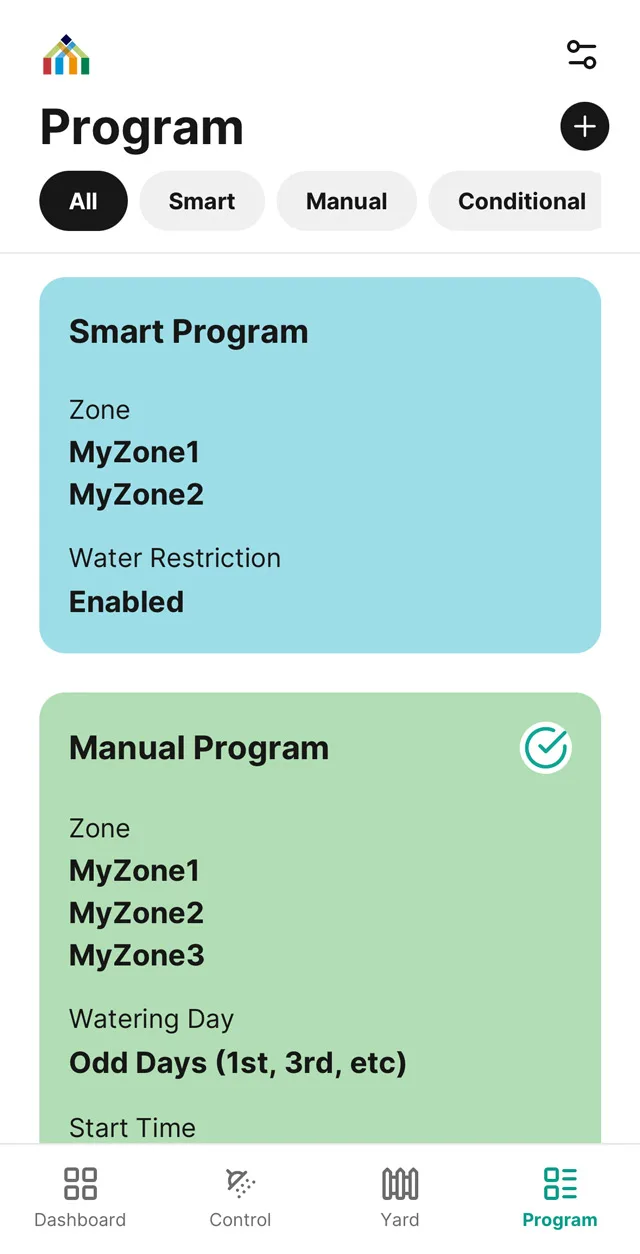Open the settings sliders icon
The width and height of the screenshot is (640, 1254).
[581, 54]
